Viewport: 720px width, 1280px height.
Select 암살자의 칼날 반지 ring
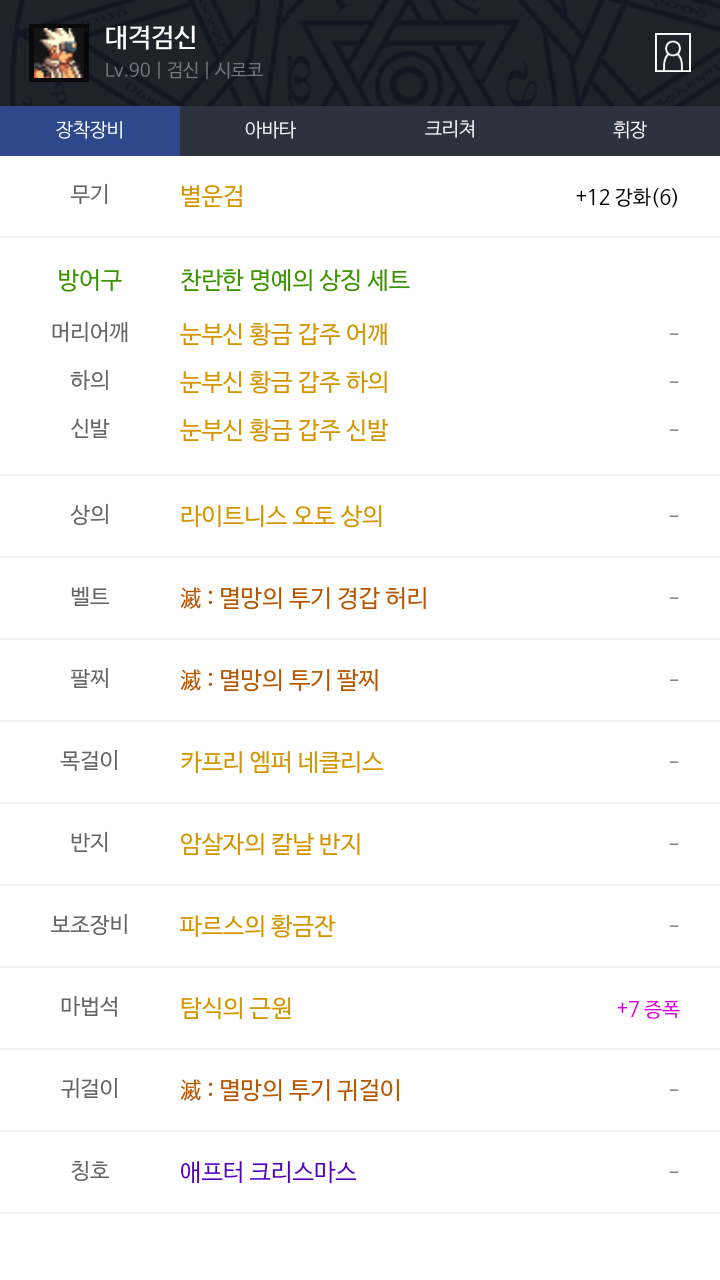click(x=270, y=844)
